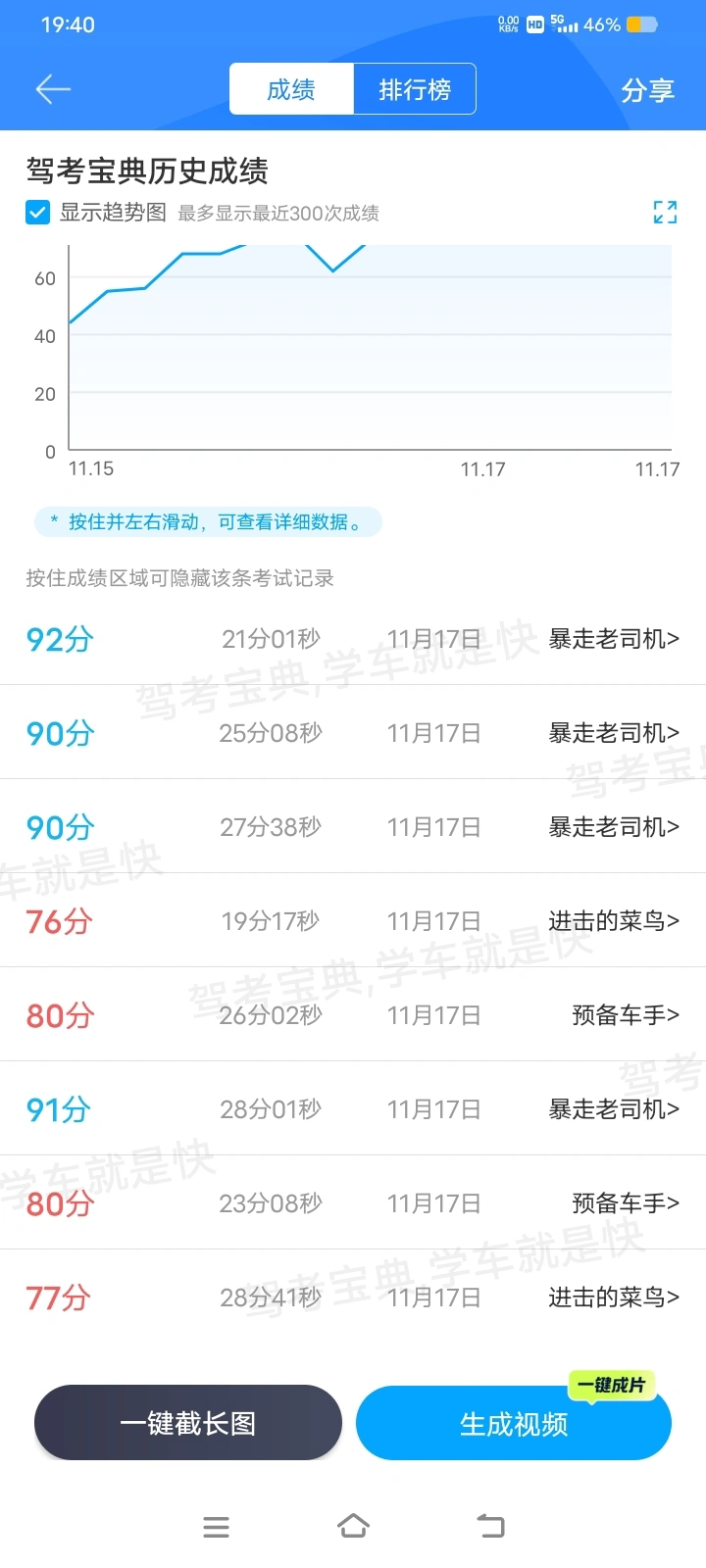The height and width of the screenshot is (1568, 706).
Task: Select the 成绩 tab
Action: [291, 89]
